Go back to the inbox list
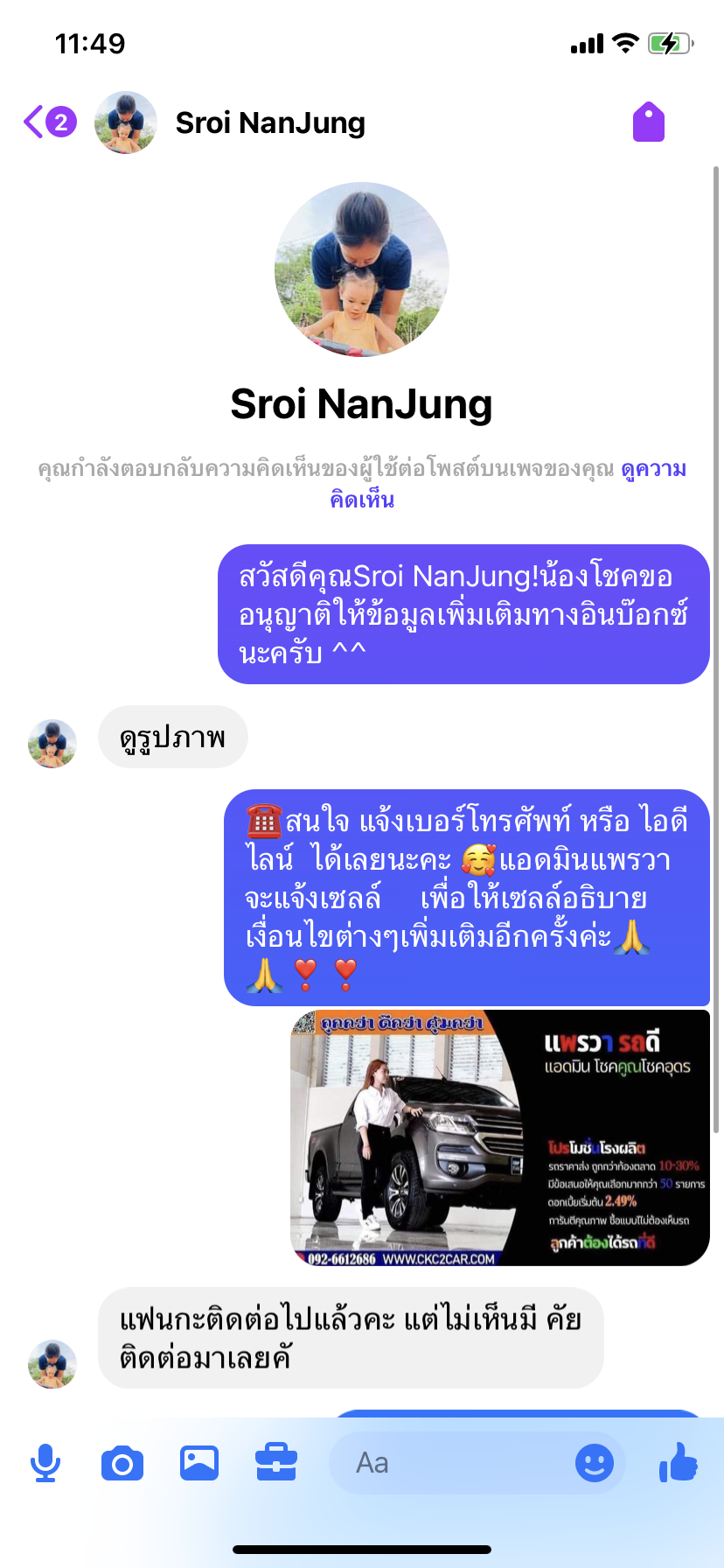 [49, 122]
